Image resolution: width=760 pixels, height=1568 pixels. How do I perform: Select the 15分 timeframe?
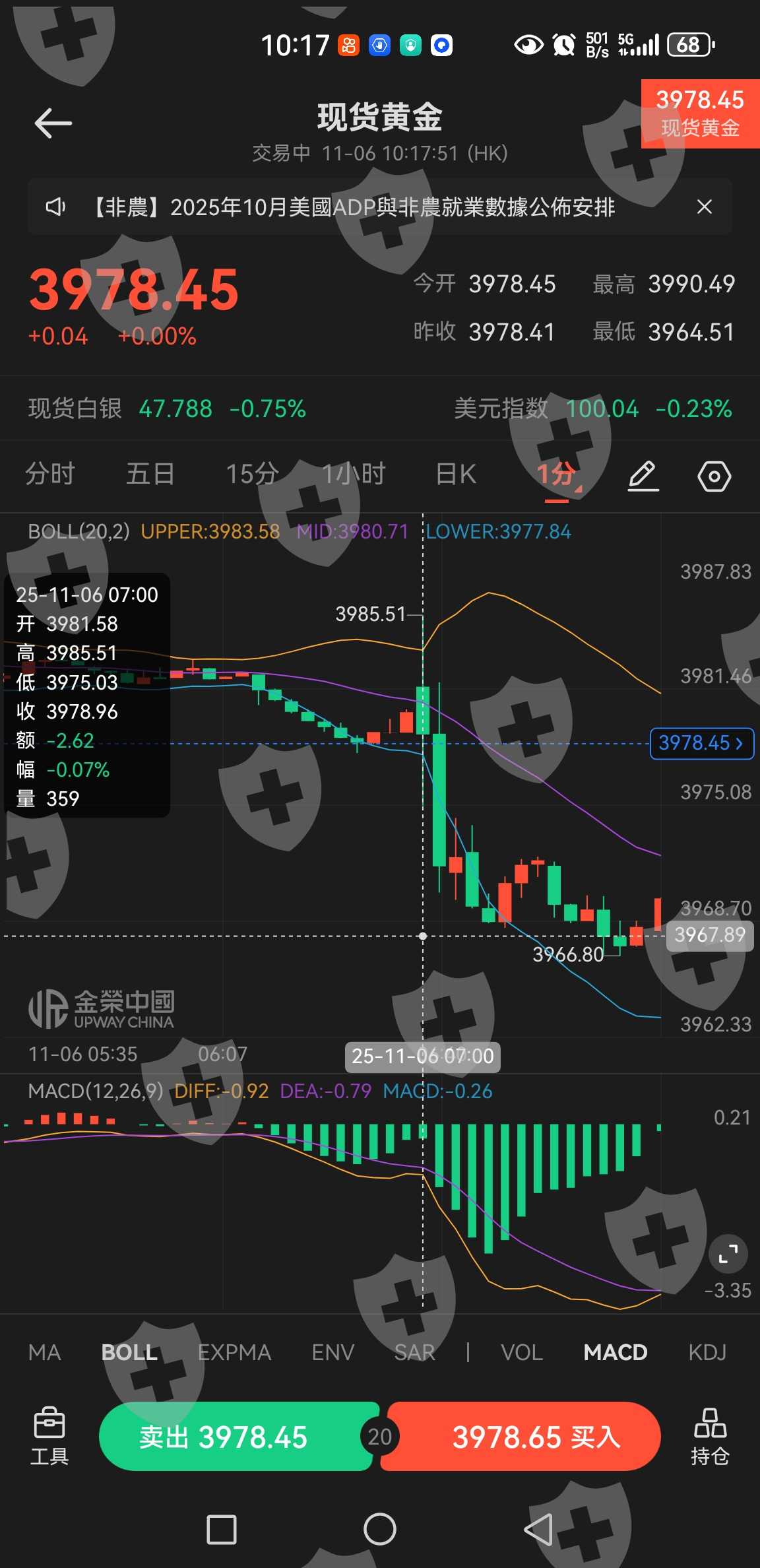point(252,474)
